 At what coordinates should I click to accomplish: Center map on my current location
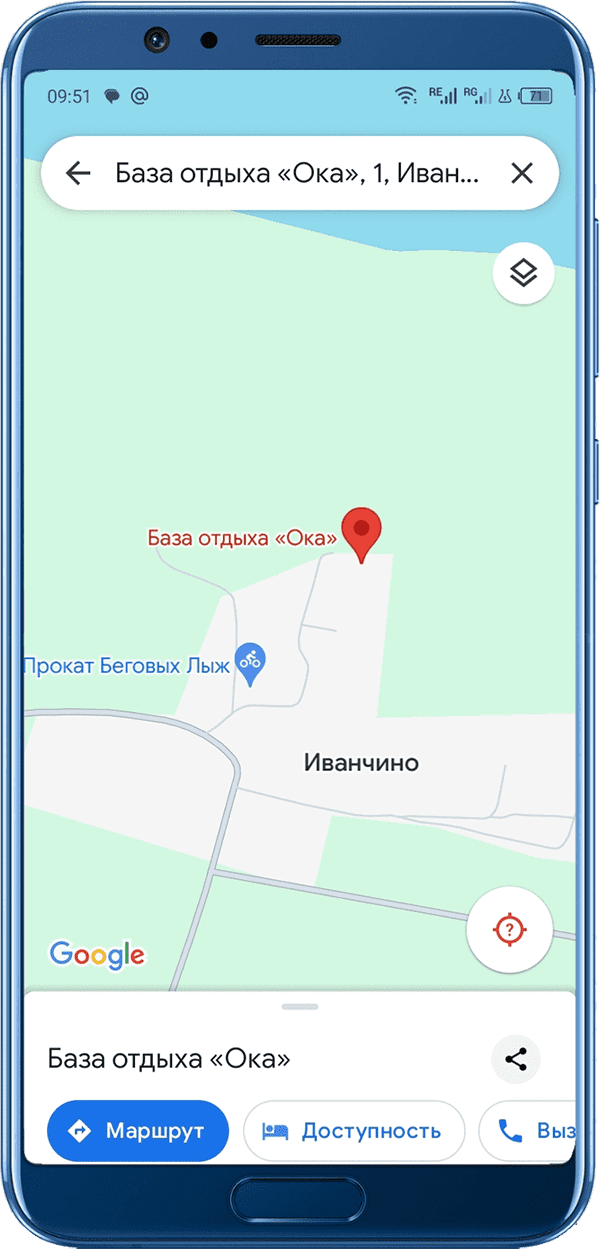click(510, 929)
